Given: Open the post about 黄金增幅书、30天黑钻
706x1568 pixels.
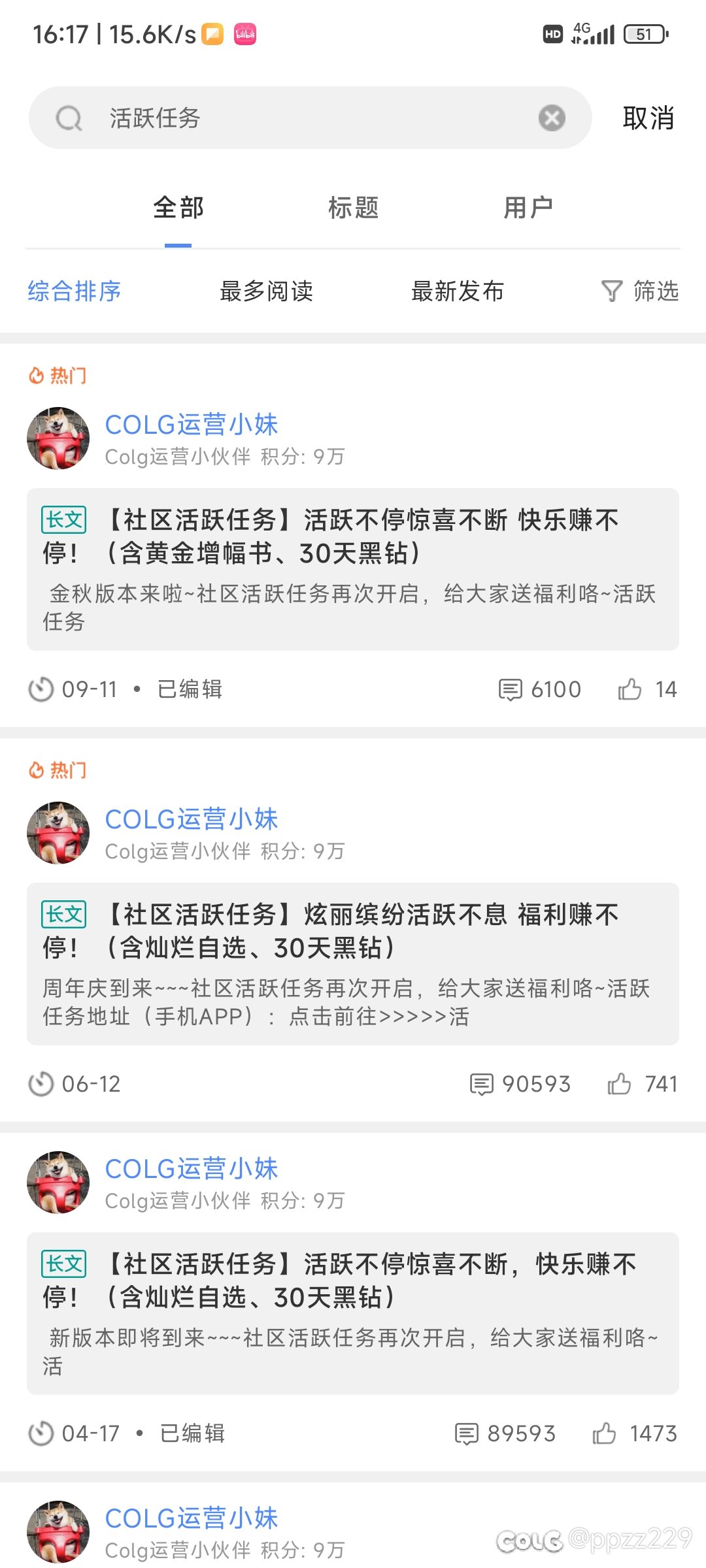Looking at the screenshot, I should (x=353, y=569).
